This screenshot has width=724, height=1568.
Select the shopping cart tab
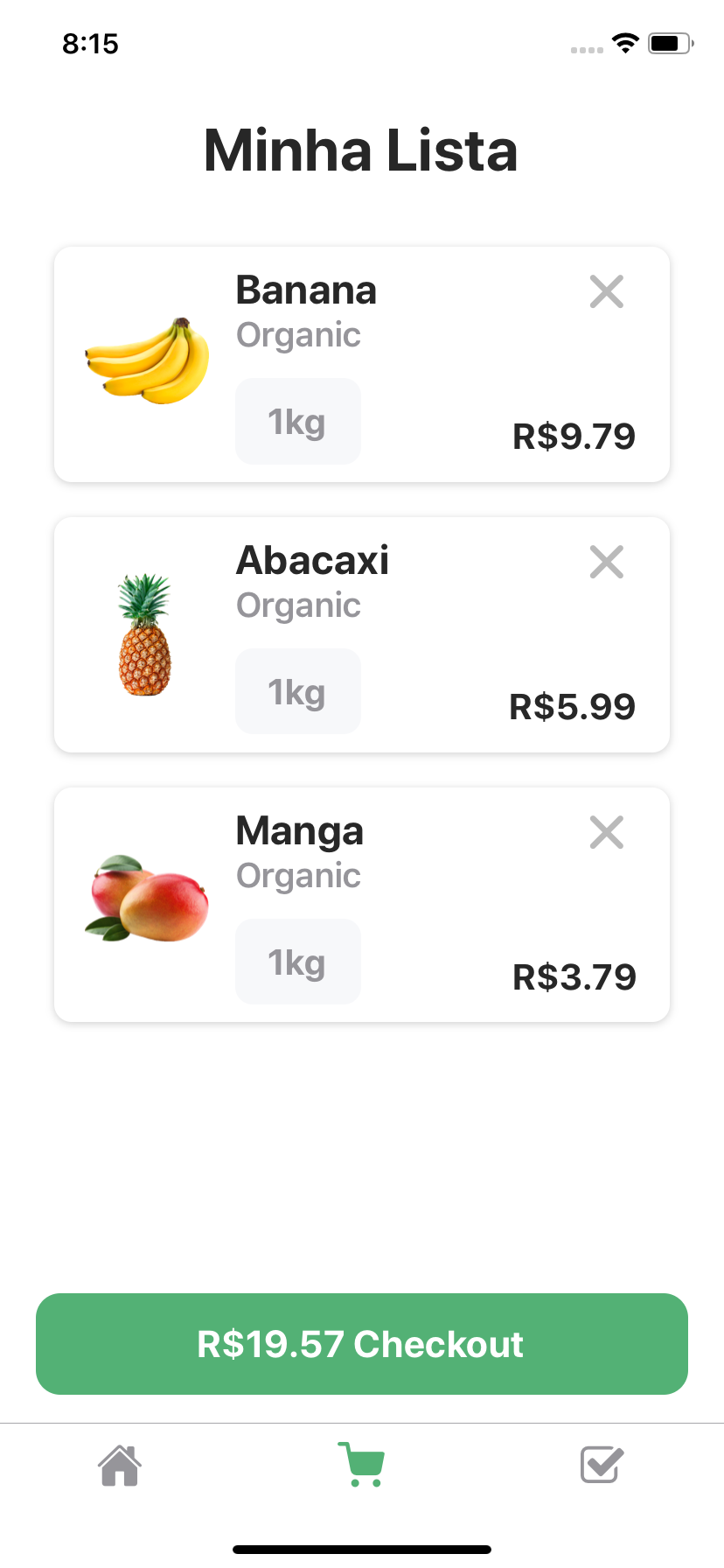[361, 1465]
